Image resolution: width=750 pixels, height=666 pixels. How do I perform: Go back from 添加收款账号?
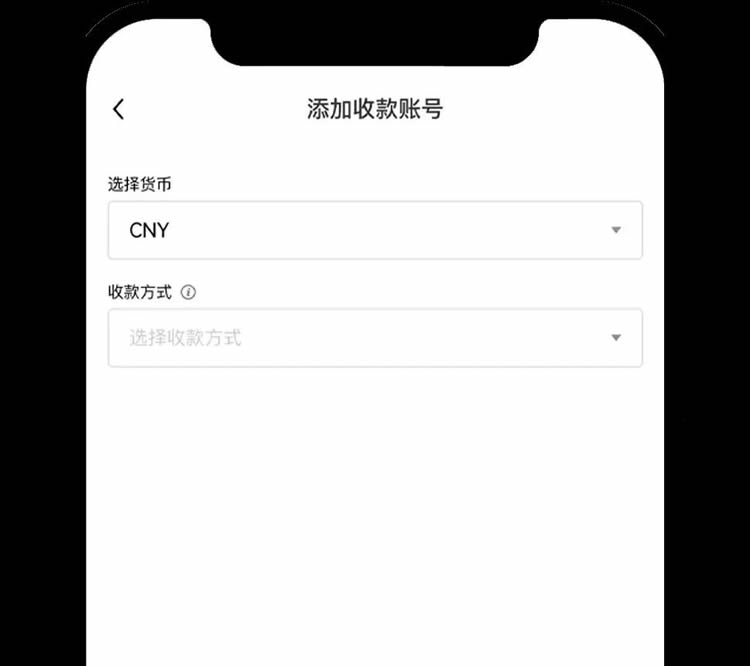point(119,110)
